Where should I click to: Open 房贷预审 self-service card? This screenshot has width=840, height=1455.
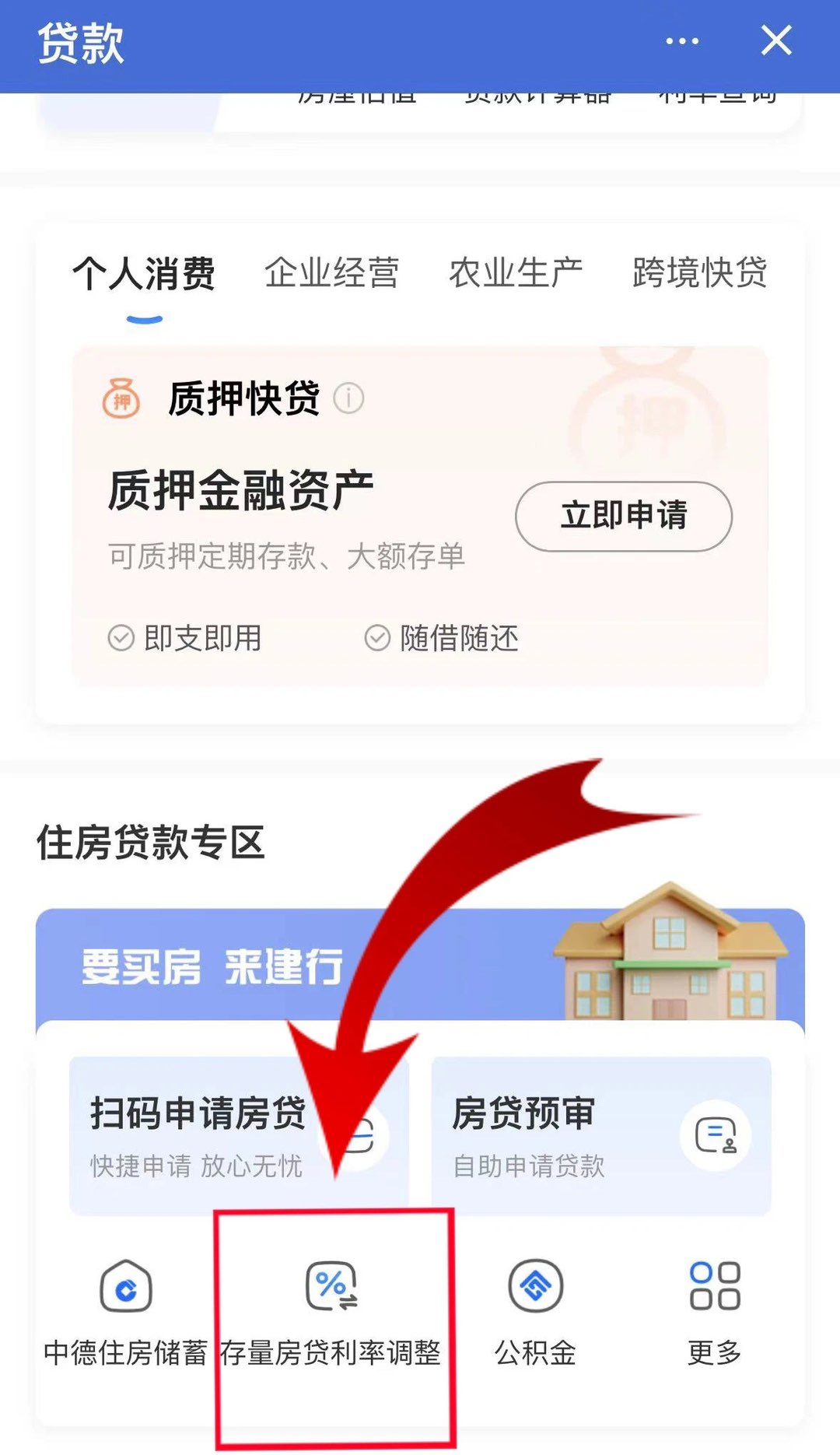tap(600, 1134)
